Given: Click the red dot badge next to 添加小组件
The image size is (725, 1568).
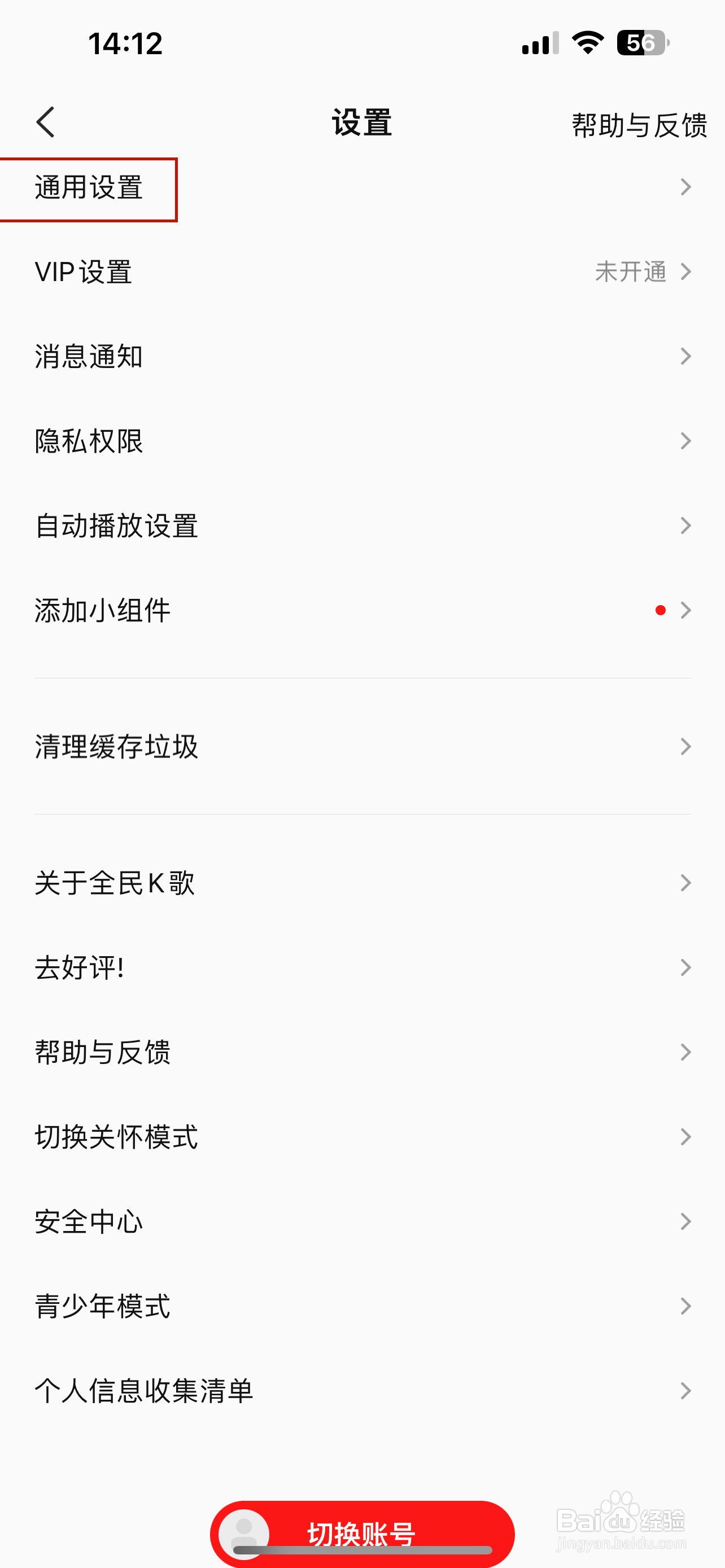Looking at the screenshot, I should [661, 610].
